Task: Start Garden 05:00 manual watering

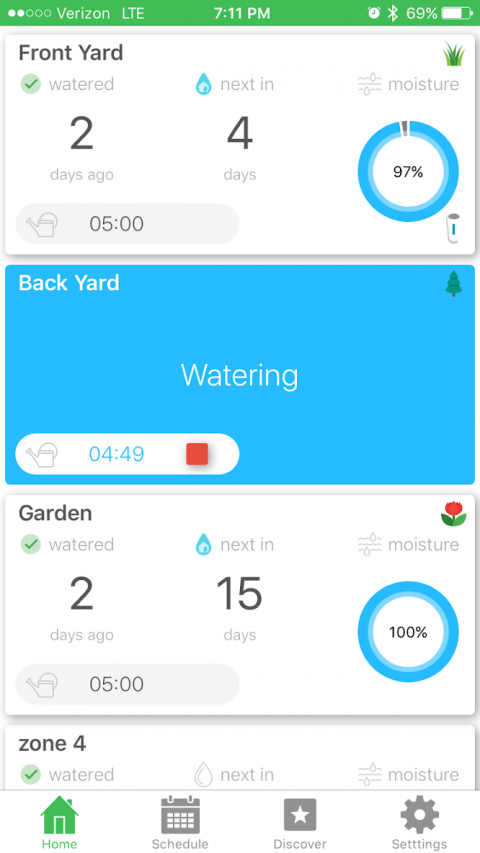Action: (127, 684)
